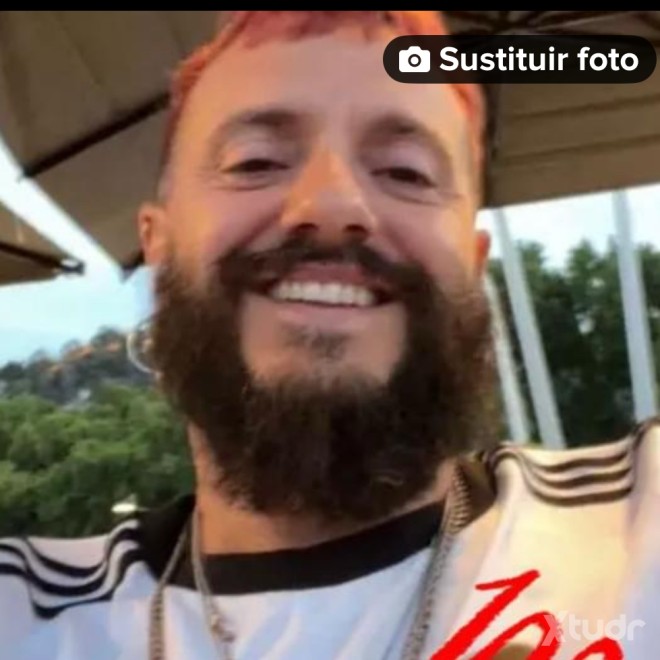
Task: Tap the Sustituir foto button
Action: (x=519, y=60)
